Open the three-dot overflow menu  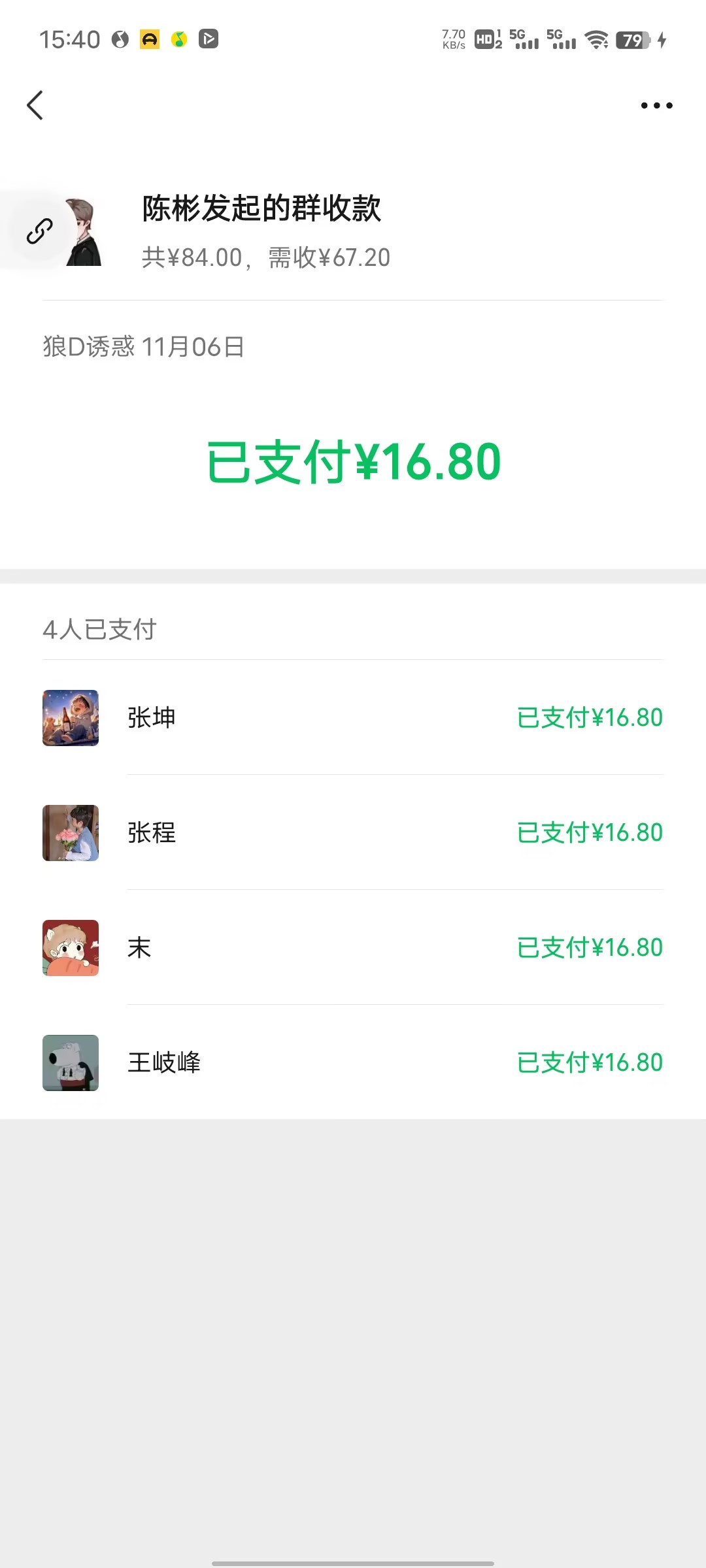[656, 105]
